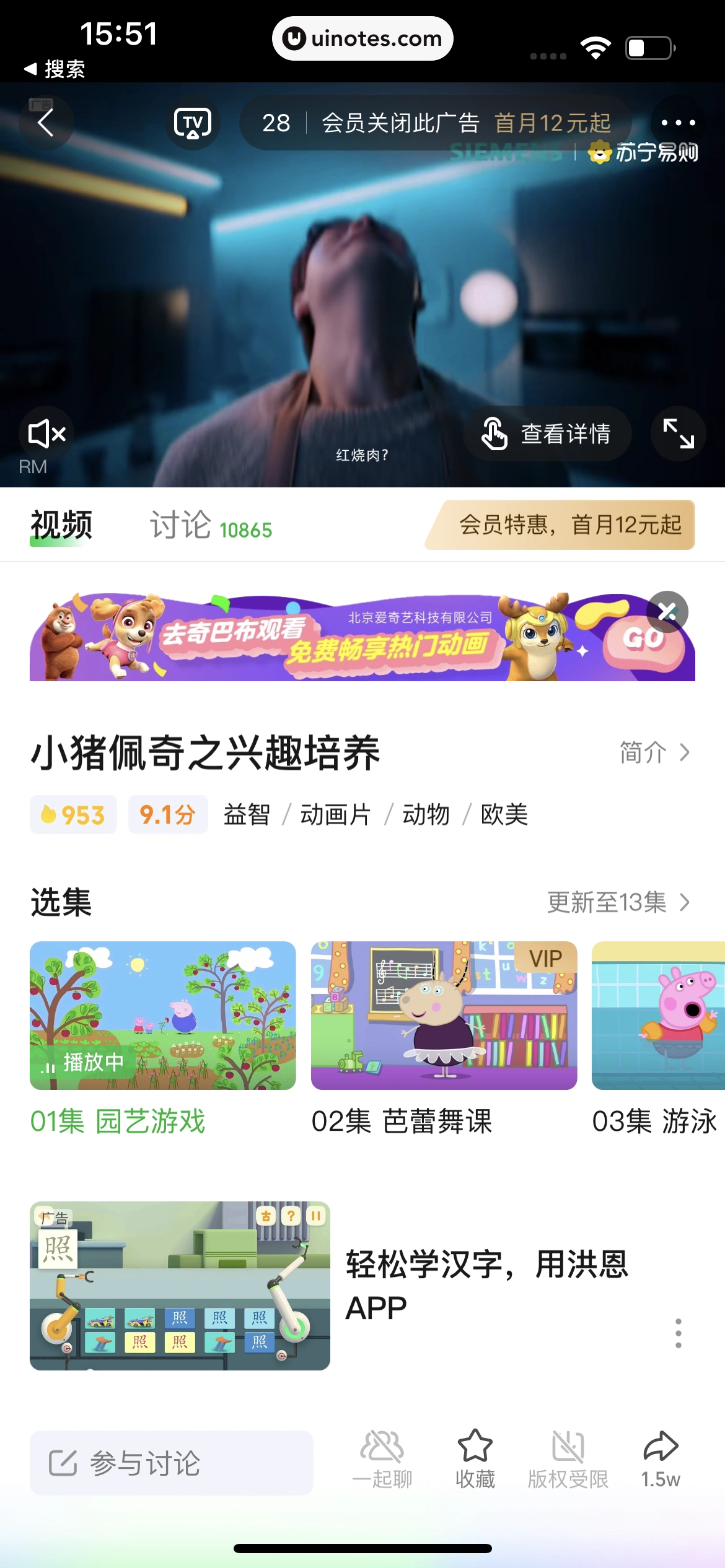Tap 参与讨论 to write a comment
The width and height of the screenshot is (725, 1568).
tap(170, 1461)
